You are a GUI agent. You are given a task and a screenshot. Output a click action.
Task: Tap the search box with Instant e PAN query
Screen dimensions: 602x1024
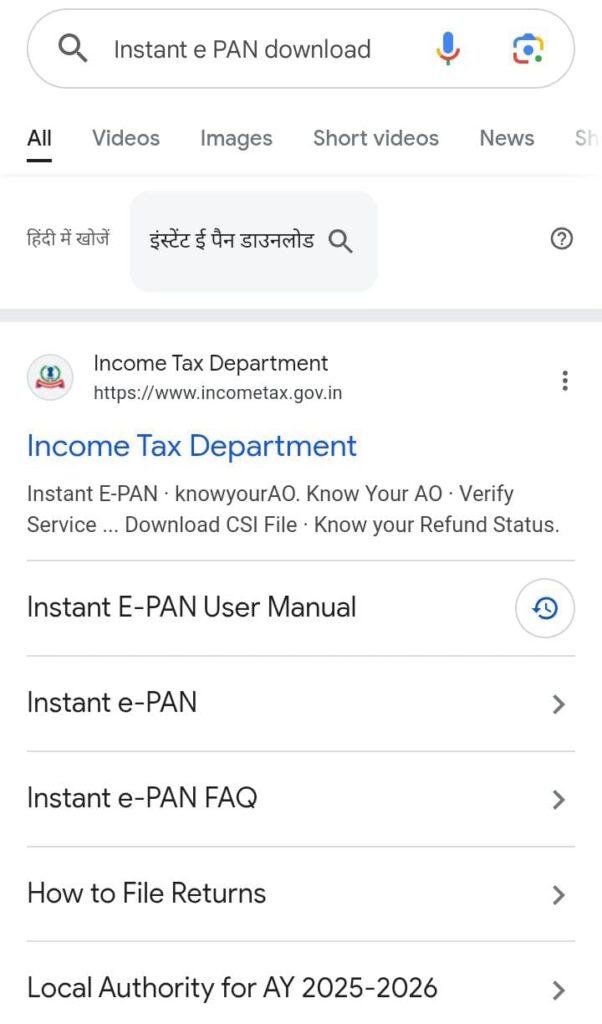242,49
